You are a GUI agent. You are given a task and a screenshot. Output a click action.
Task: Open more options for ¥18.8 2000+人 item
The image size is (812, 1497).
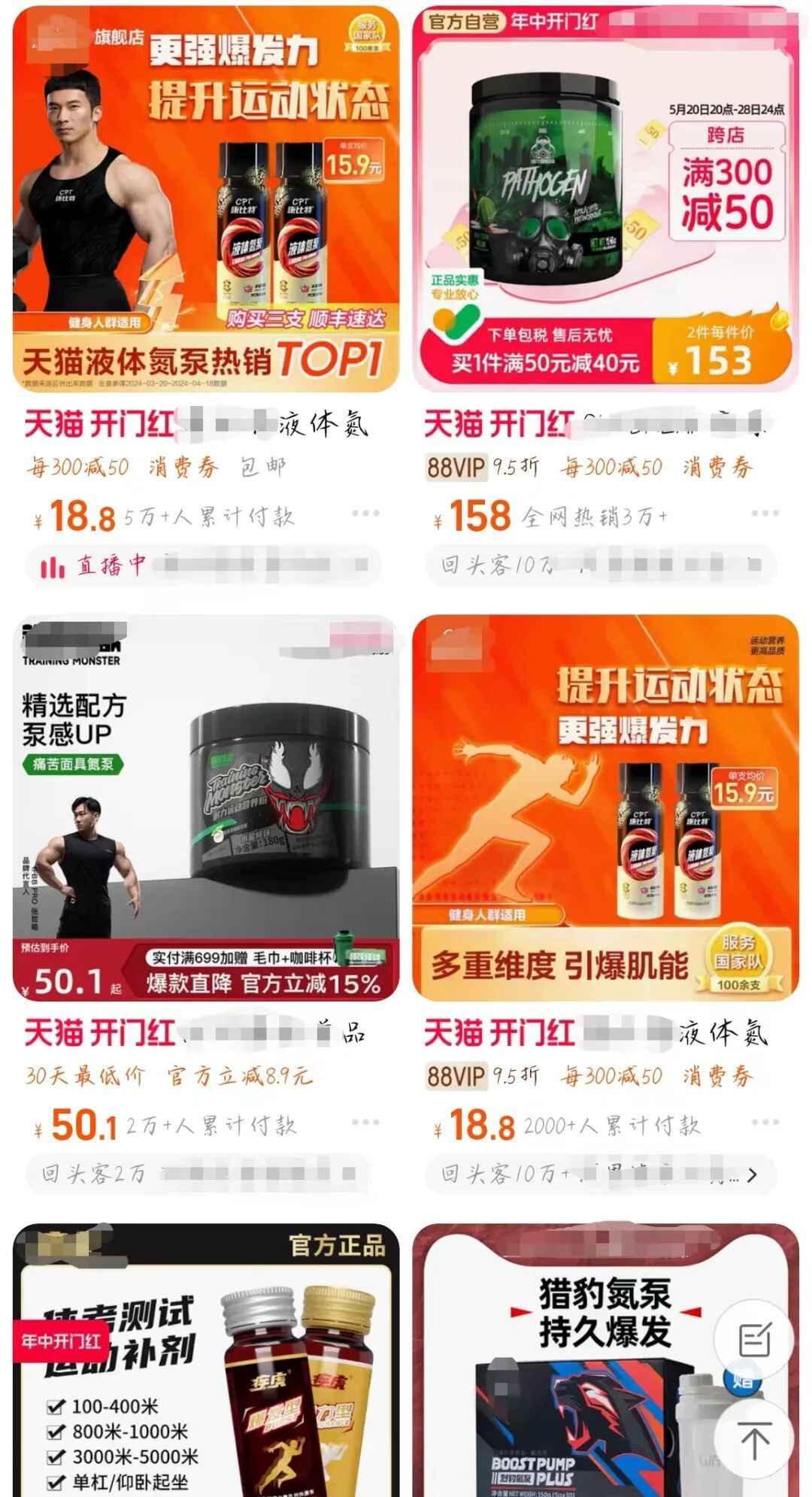[765, 1122]
